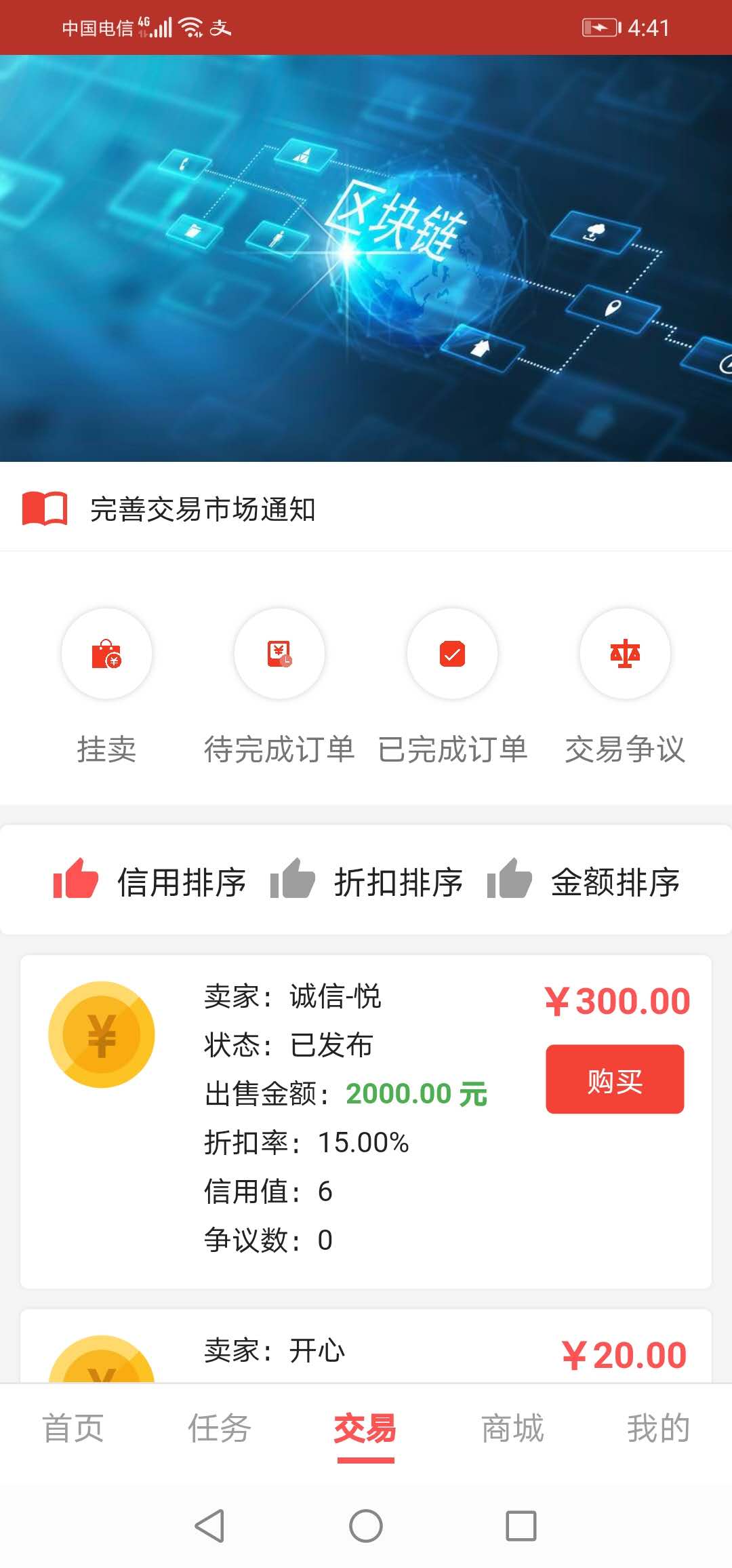
Task: Open the 挂卖 (sell listing) icon
Action: pyautogui.click(x=106, y=653)
